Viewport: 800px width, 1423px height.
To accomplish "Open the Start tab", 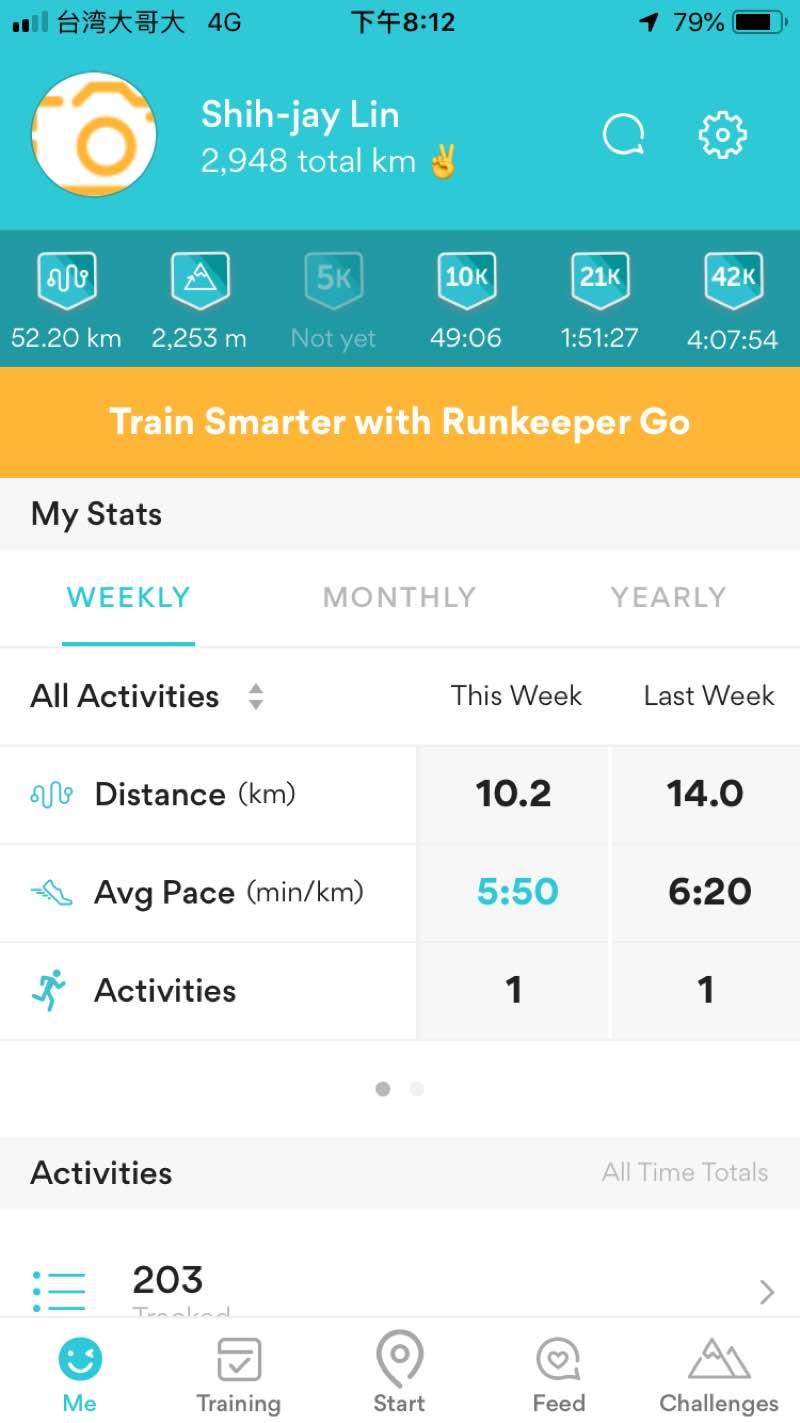I will click(x=399, y=1374).
